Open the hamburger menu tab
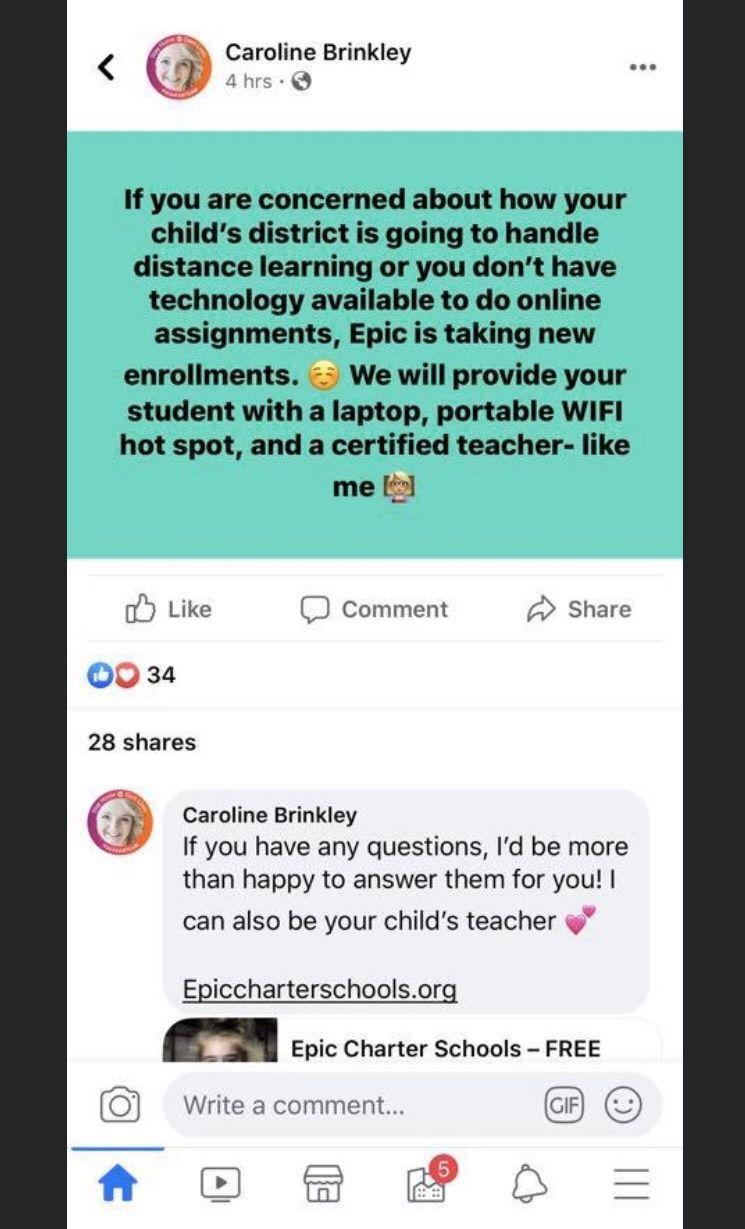Screen dimensions: 745x1229 pyautogui.click(x=632, y=1185)
